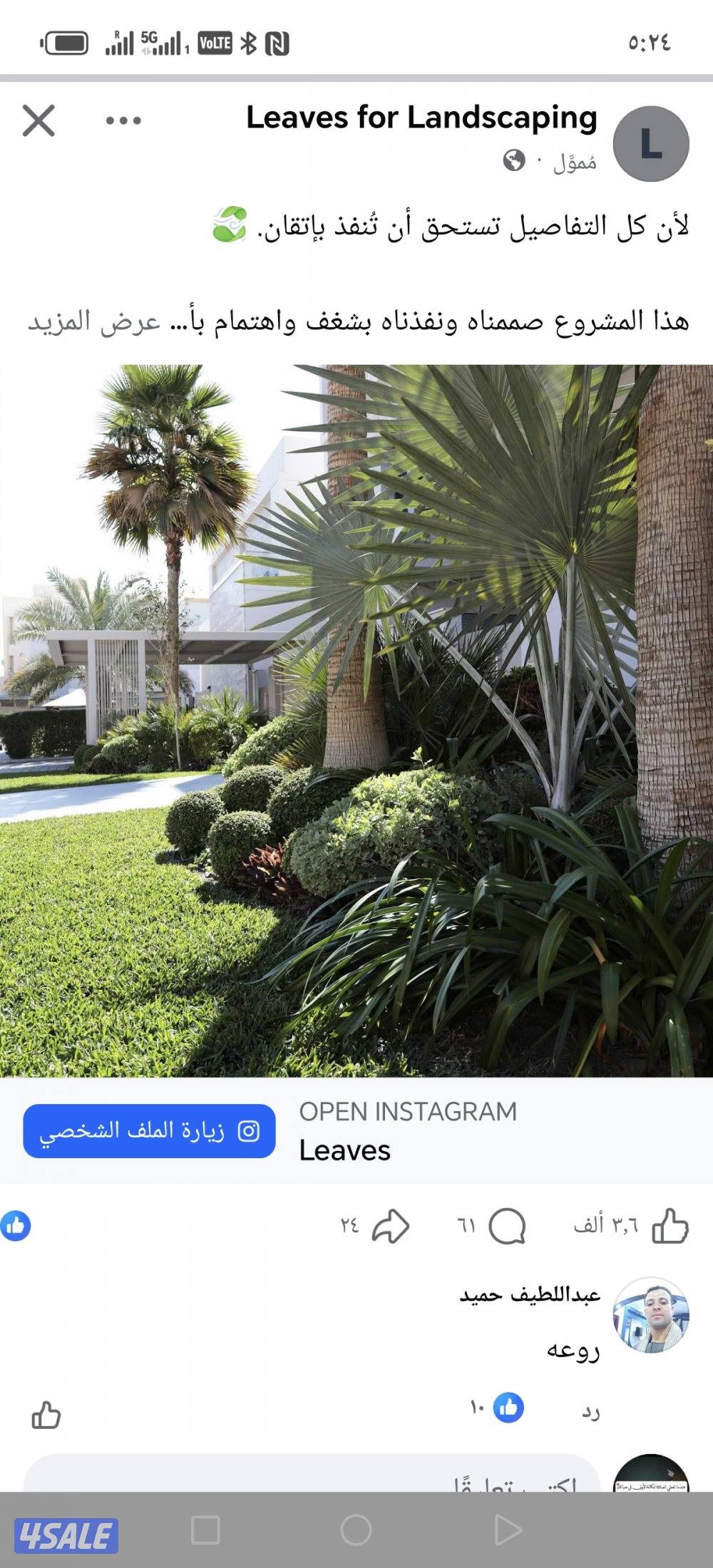Like عبداللطيف حميد's comment

pos(46,1415)
